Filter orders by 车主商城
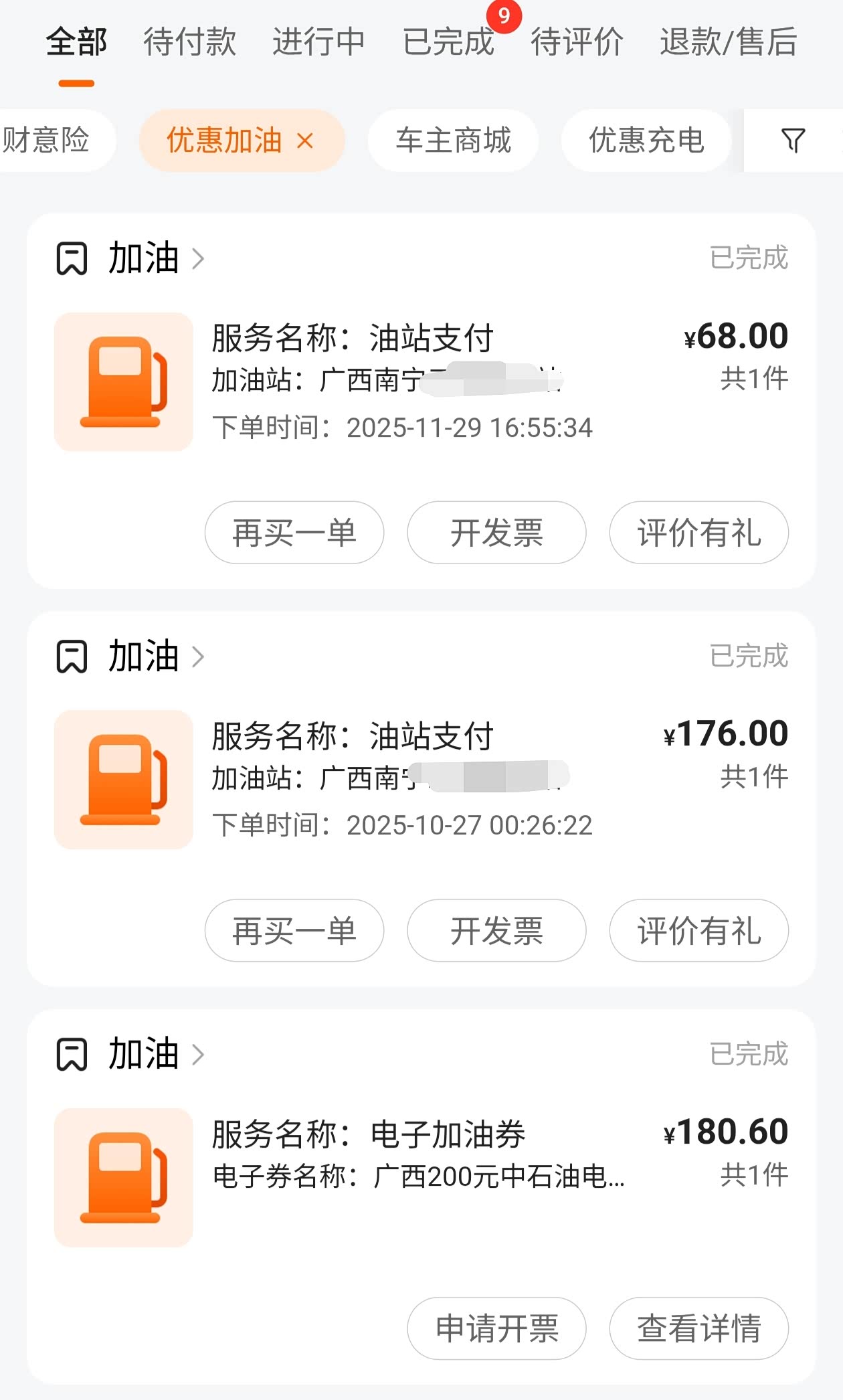The height and width of the screenshot is (1400, 843). click(x=453, y=141)
